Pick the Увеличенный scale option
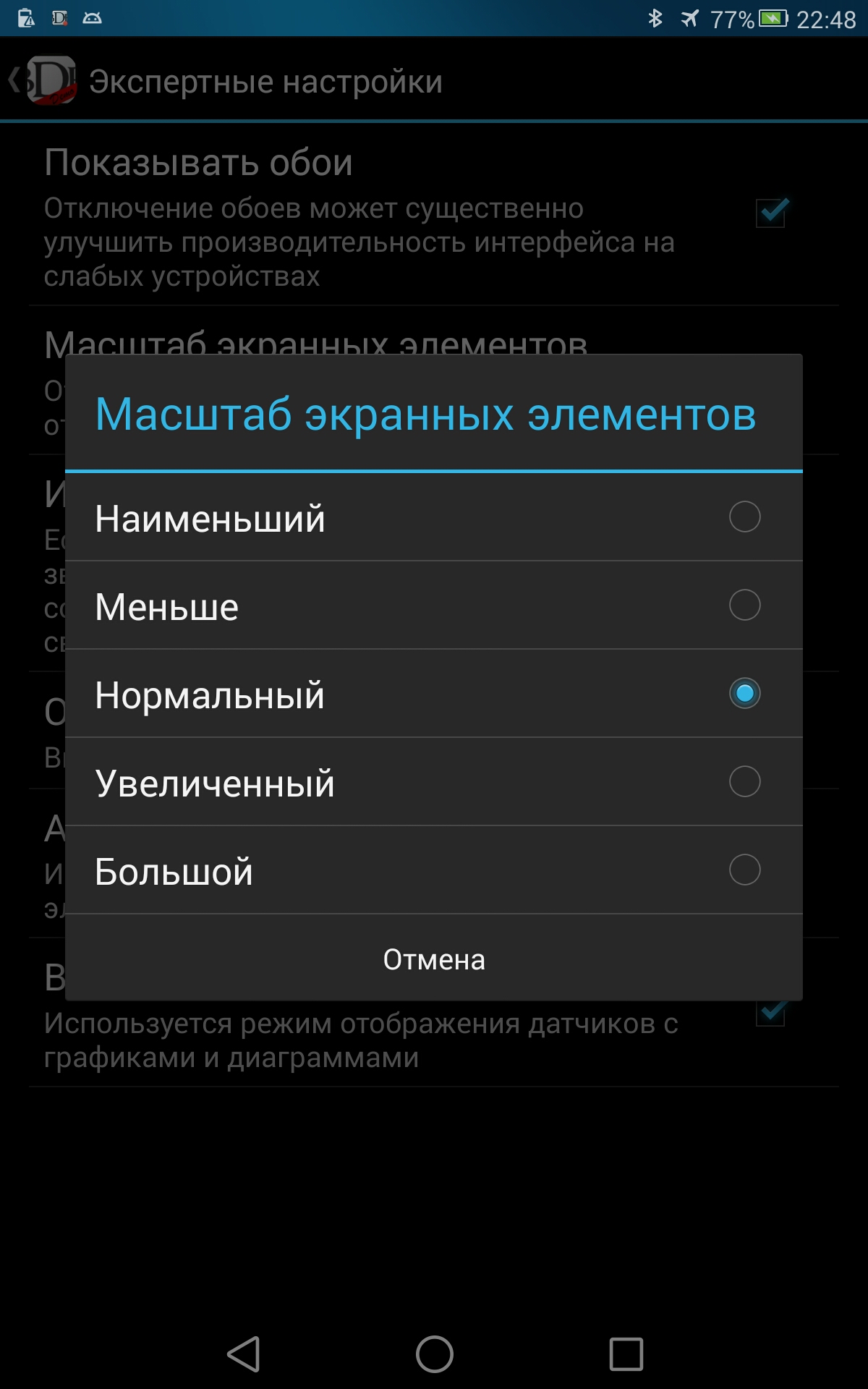This screenshot has width=868, height=1389. pos(434,782)
